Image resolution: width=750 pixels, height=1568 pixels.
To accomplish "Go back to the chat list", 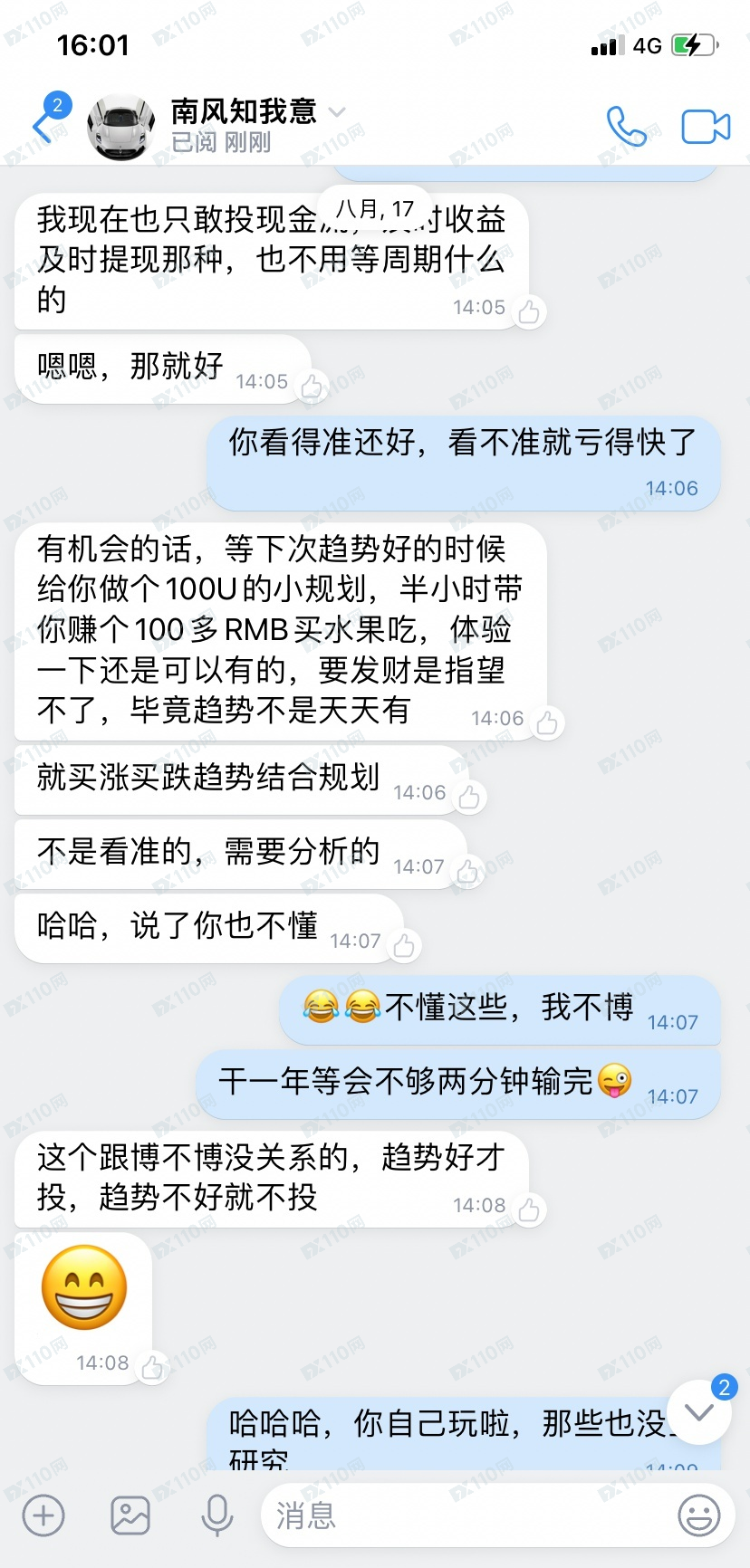I will pos(42,127).
